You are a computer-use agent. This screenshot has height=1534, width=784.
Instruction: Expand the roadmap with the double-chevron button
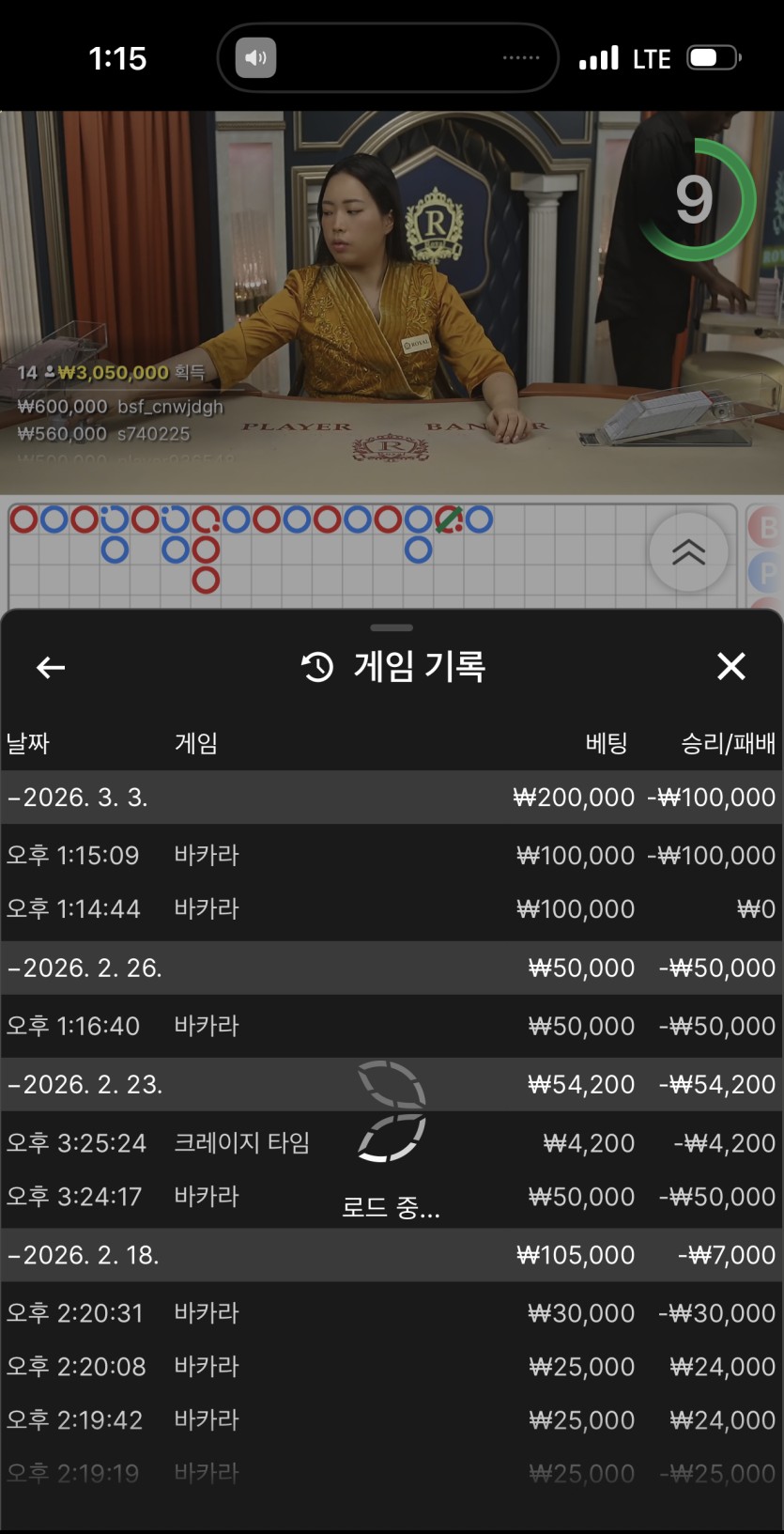tap(688, 552)
